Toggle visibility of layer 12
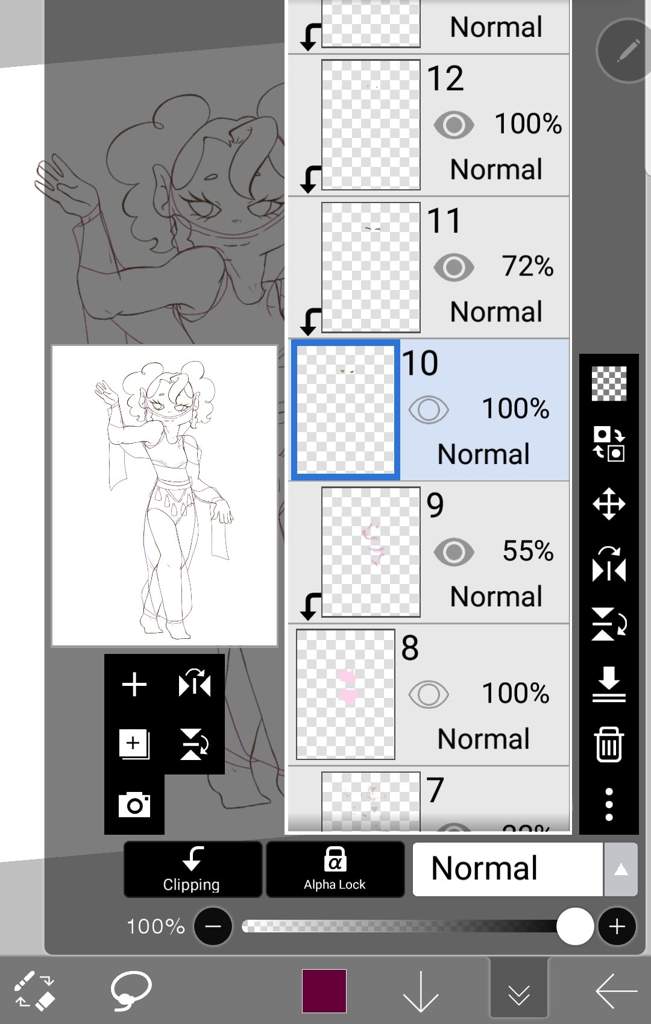 pos(453,125)
